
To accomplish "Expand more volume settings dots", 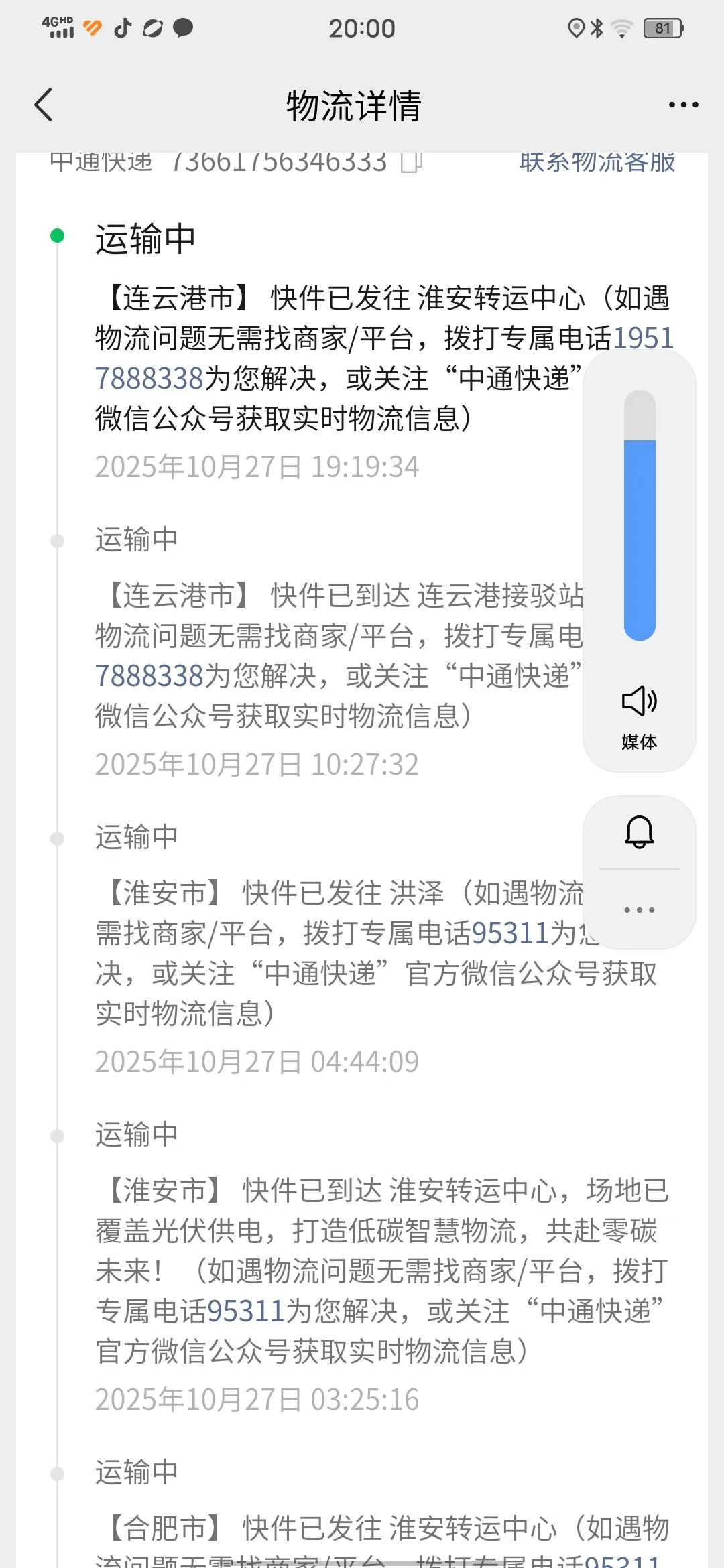I will (639, 909).
